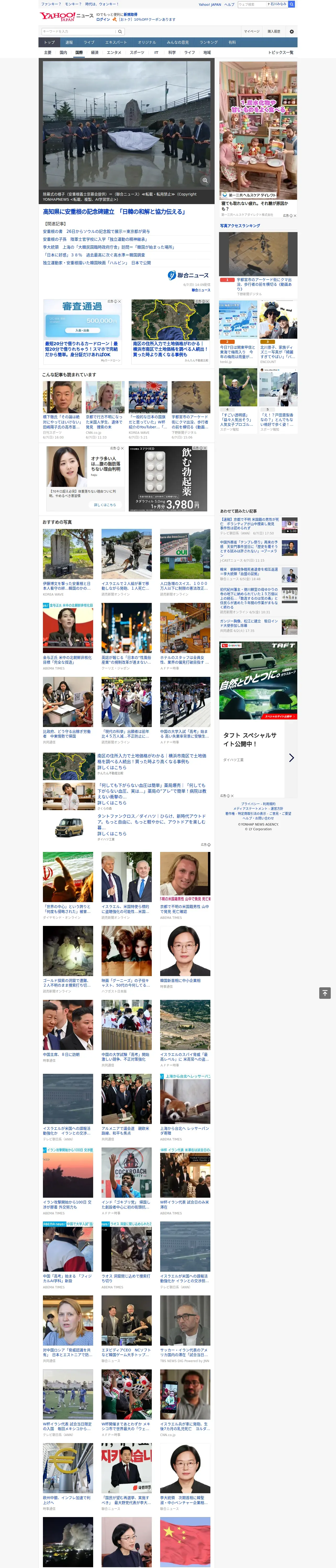Select the スポーツ category
336x1568 pixels.
pos(137,52)
